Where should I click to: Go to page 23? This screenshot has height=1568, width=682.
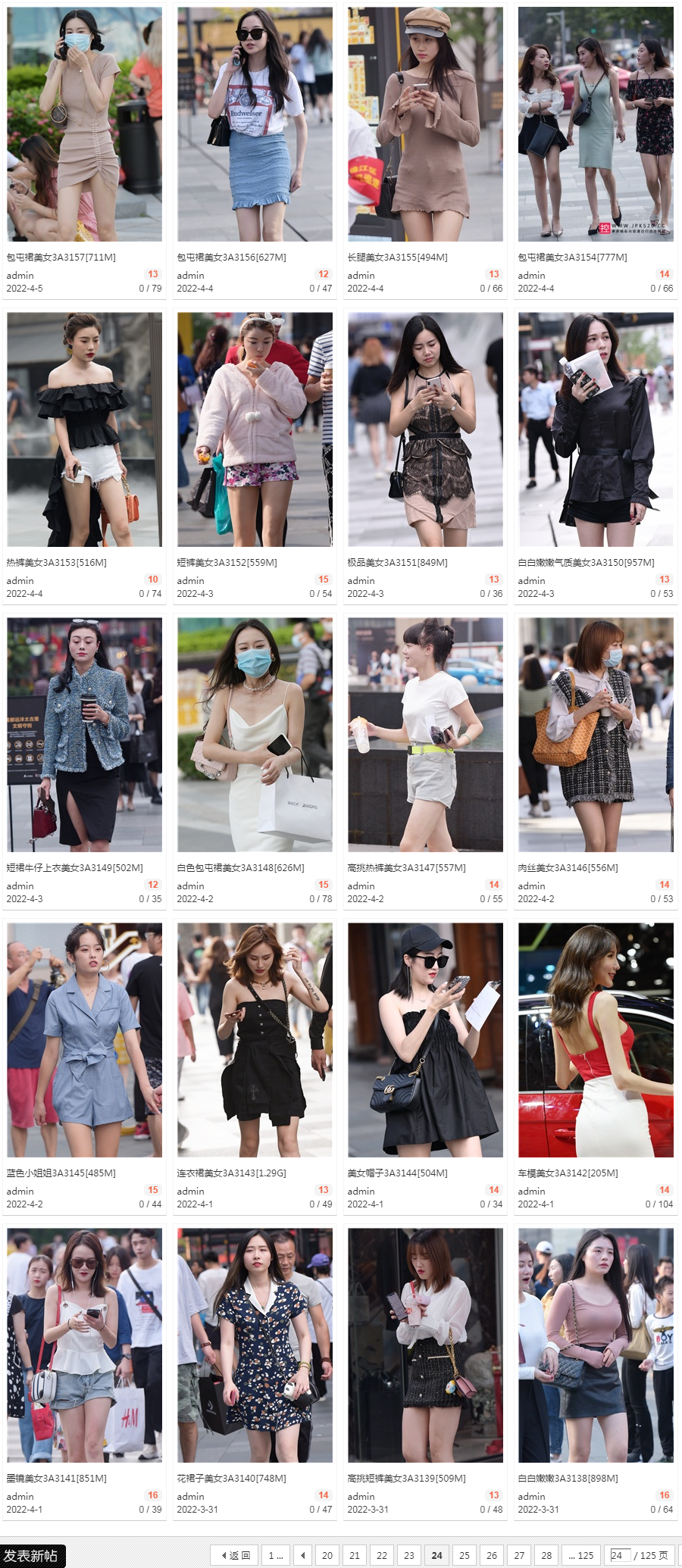point(408,1555)
